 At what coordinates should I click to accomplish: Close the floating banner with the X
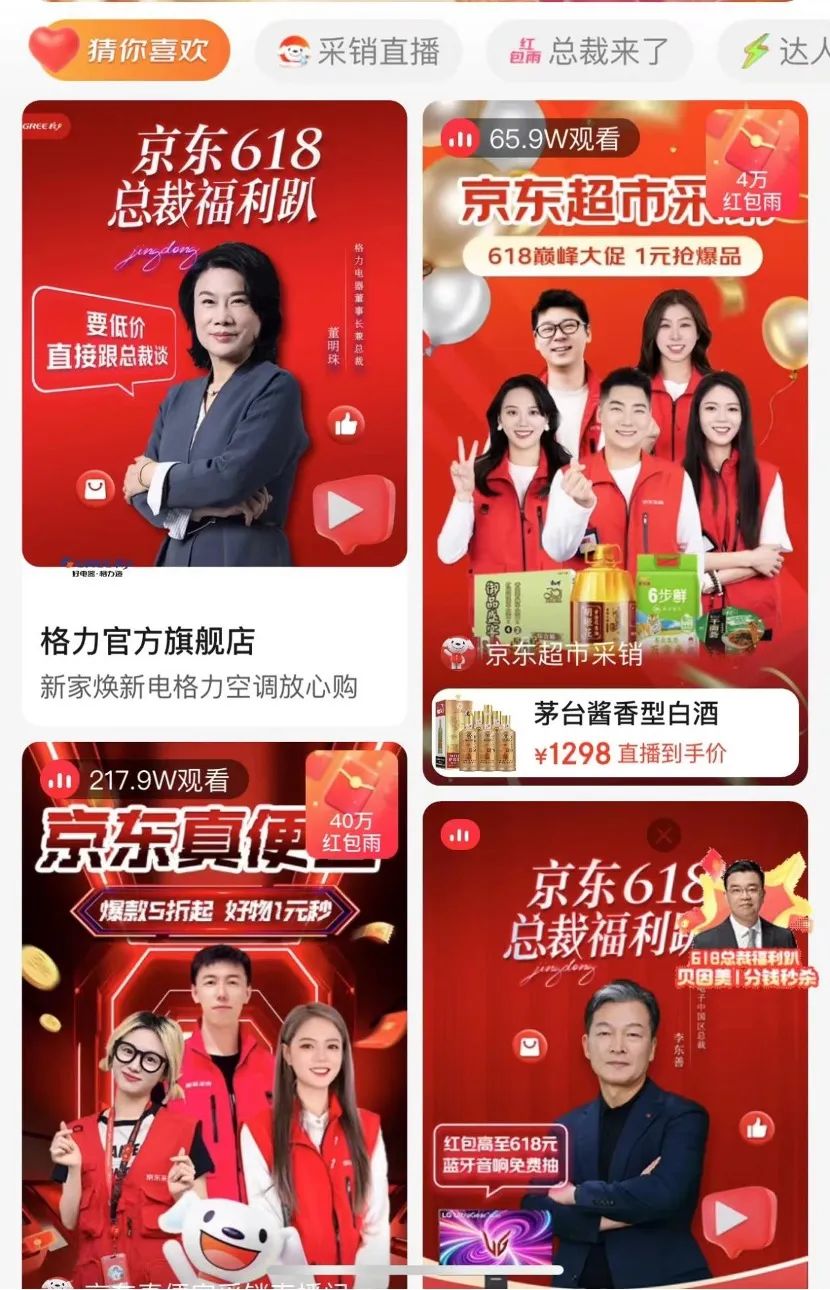[x=663, y=834]
